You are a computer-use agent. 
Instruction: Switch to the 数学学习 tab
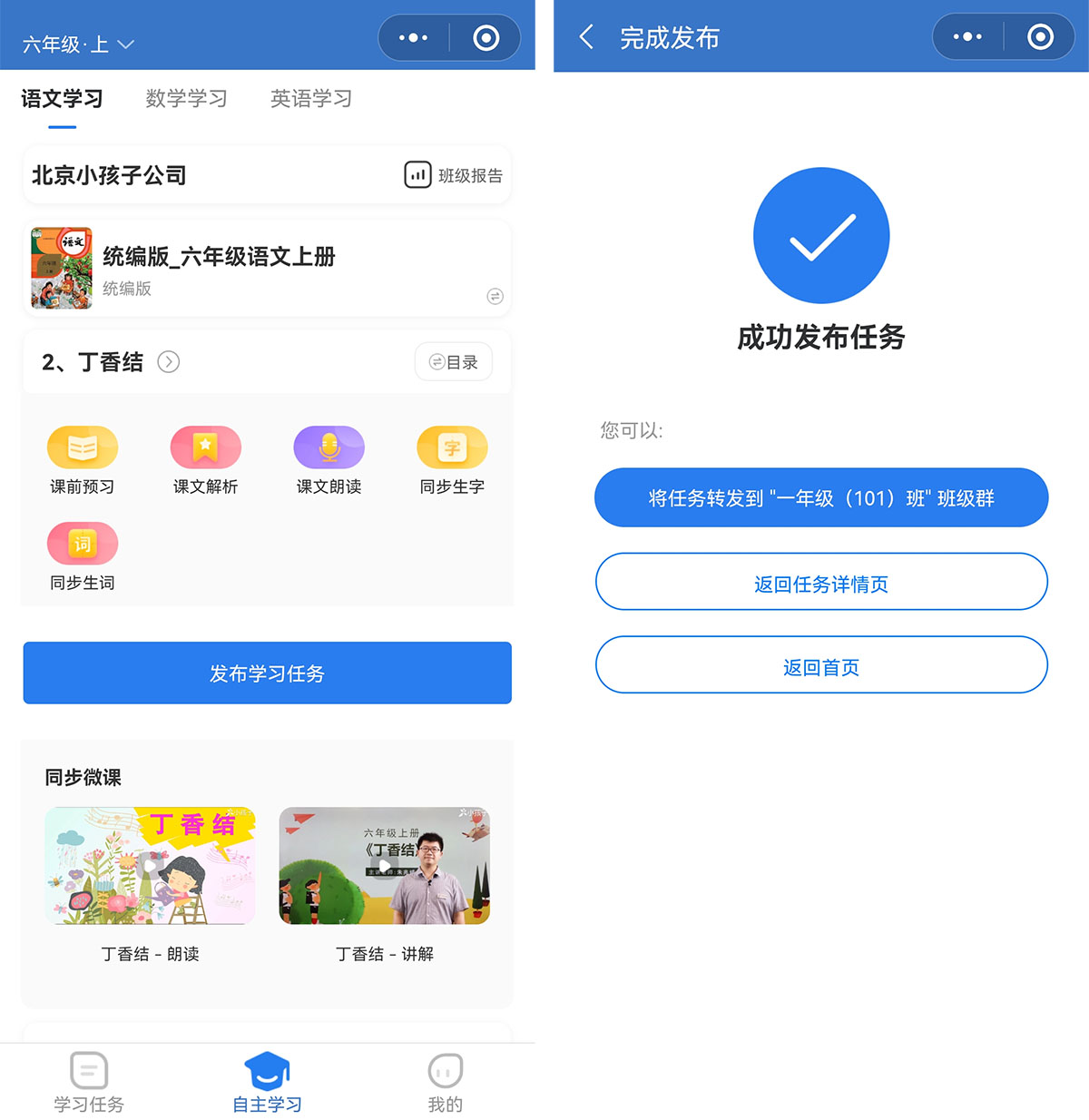(x=186, y=98)
